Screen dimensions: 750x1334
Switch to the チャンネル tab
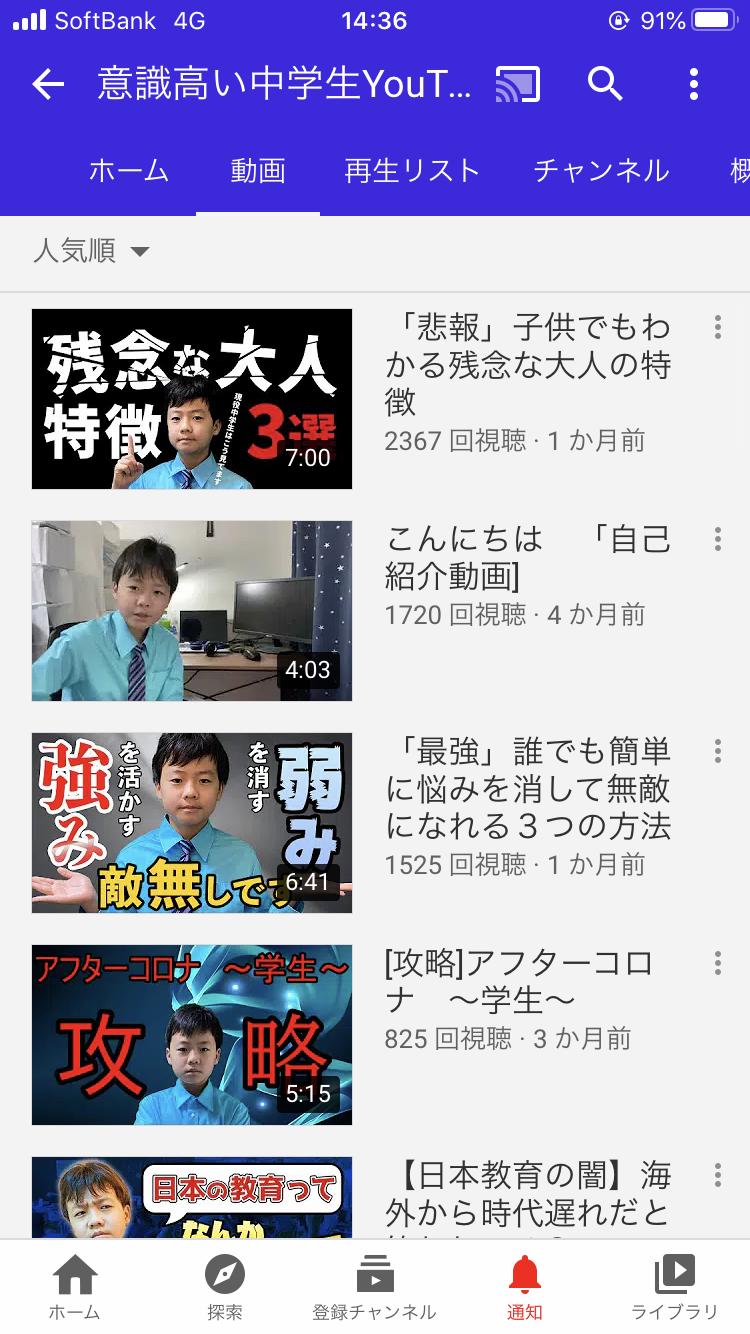point(601,171)
